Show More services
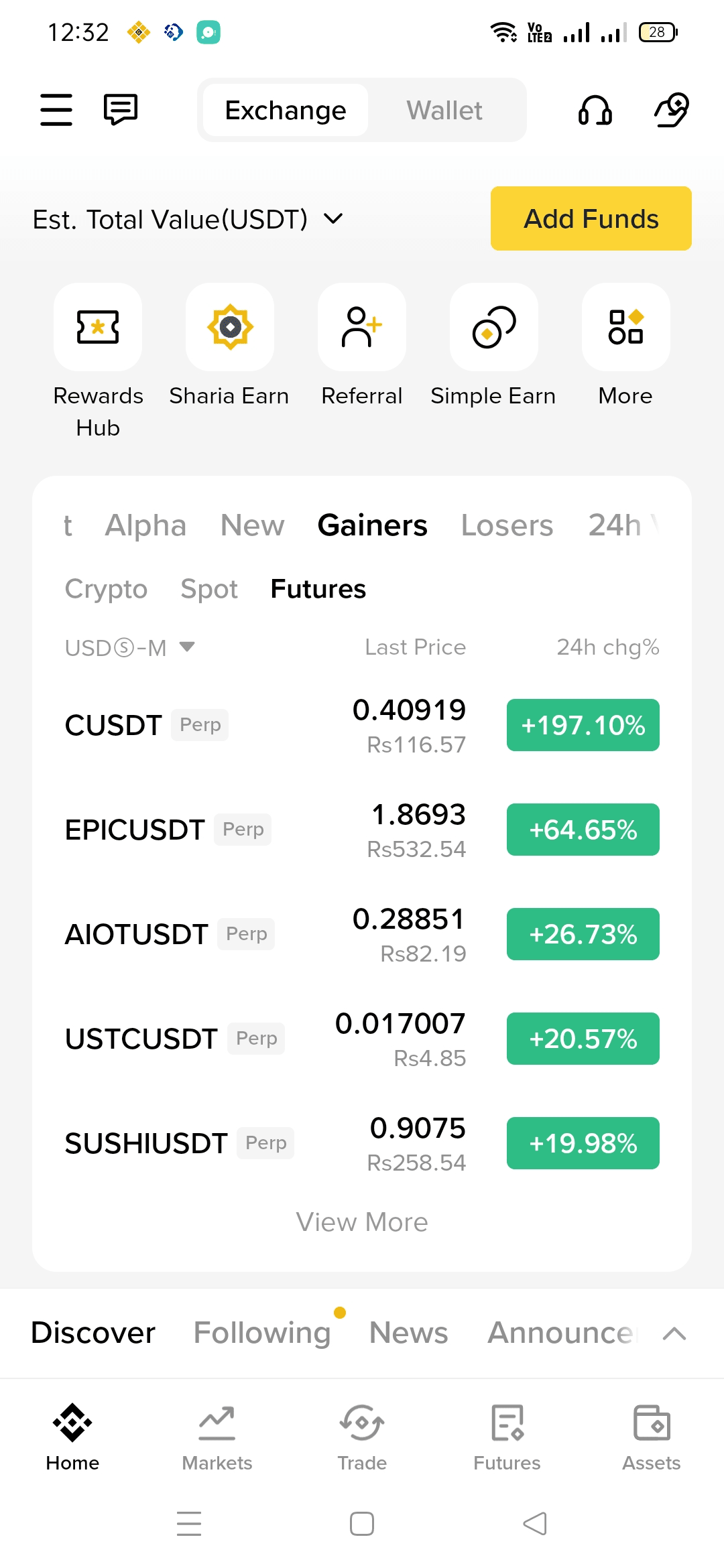This screenshot has height=1568, width=724. [625, 328]
